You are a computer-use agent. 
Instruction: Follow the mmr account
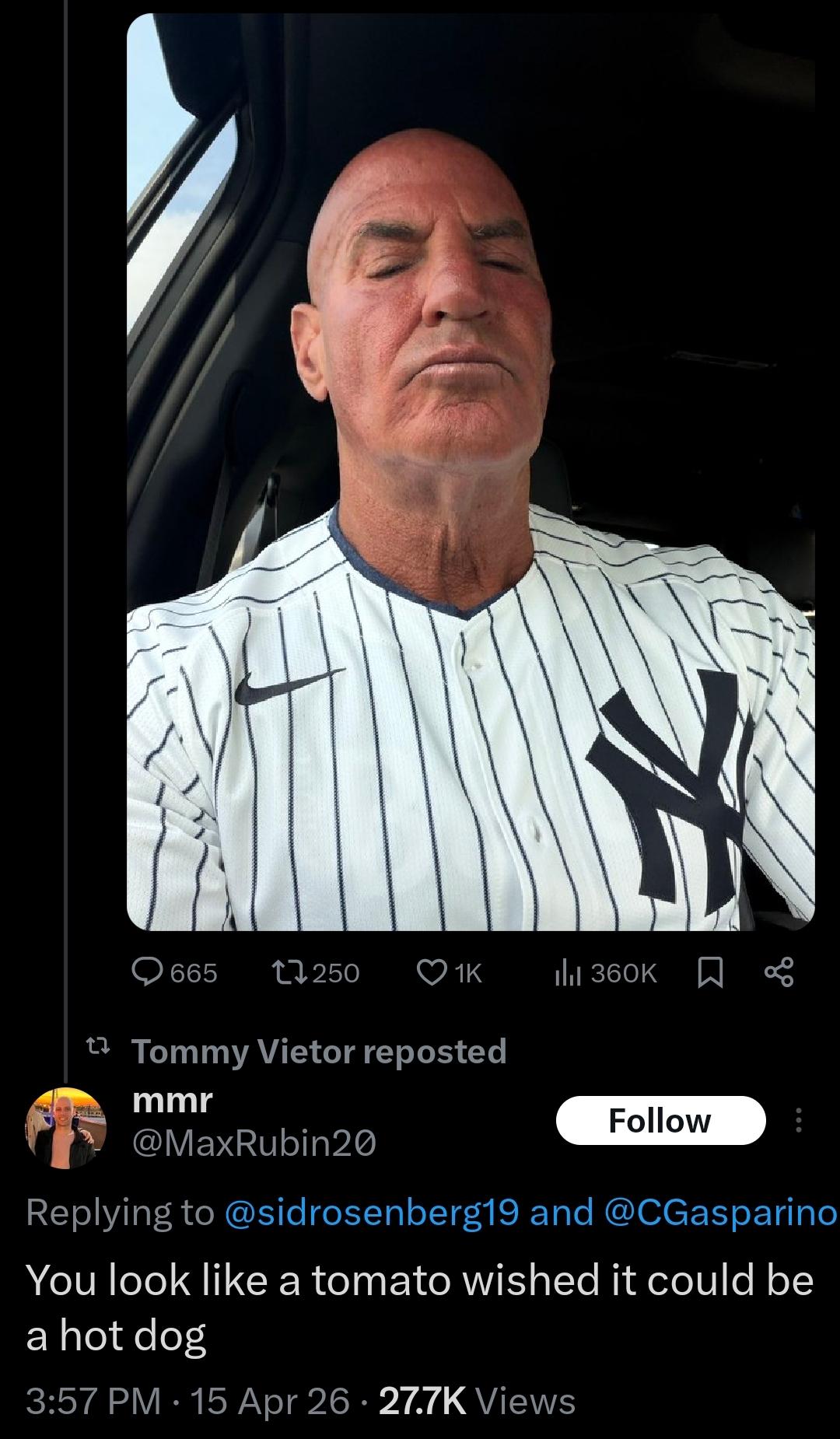tap(660, 1120)
